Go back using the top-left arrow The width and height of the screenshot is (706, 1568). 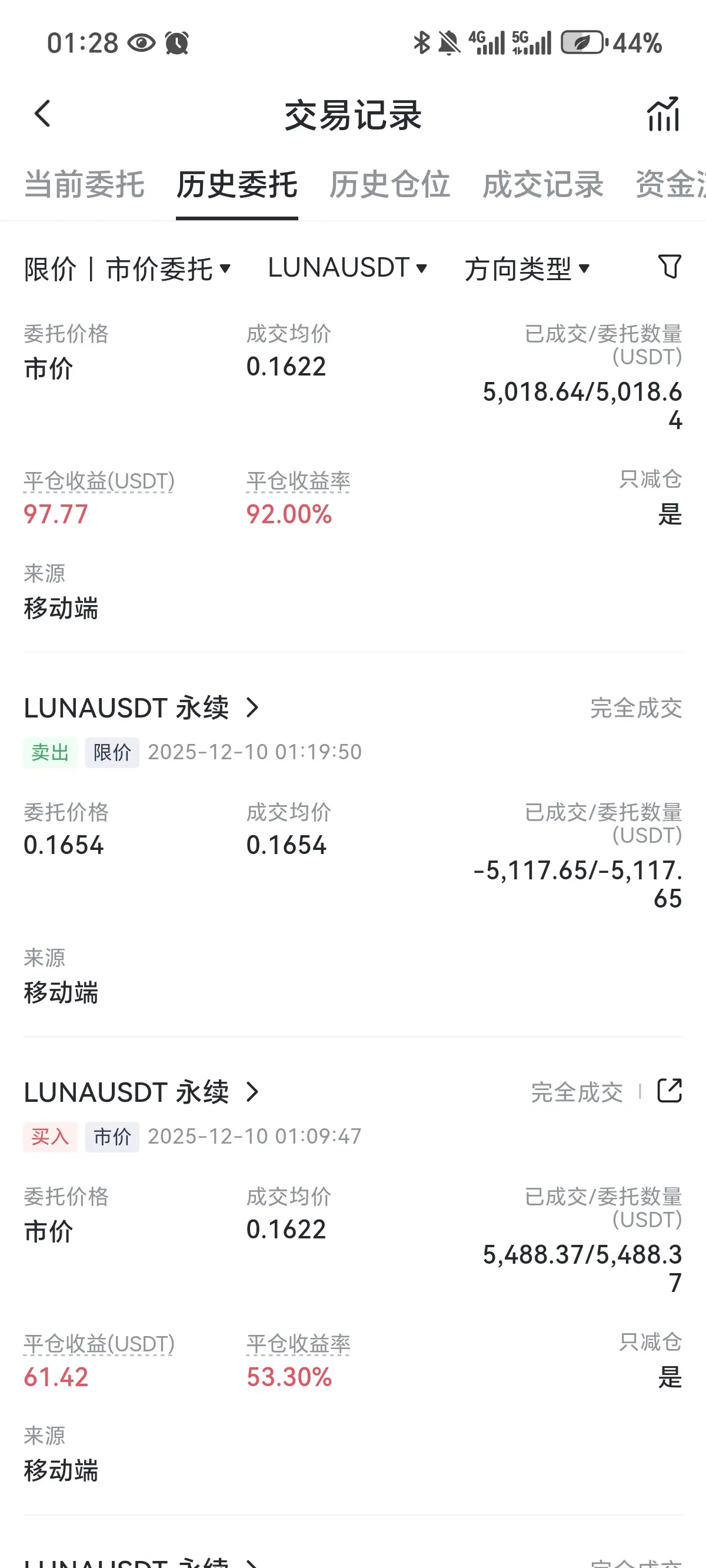click(42, 114)
